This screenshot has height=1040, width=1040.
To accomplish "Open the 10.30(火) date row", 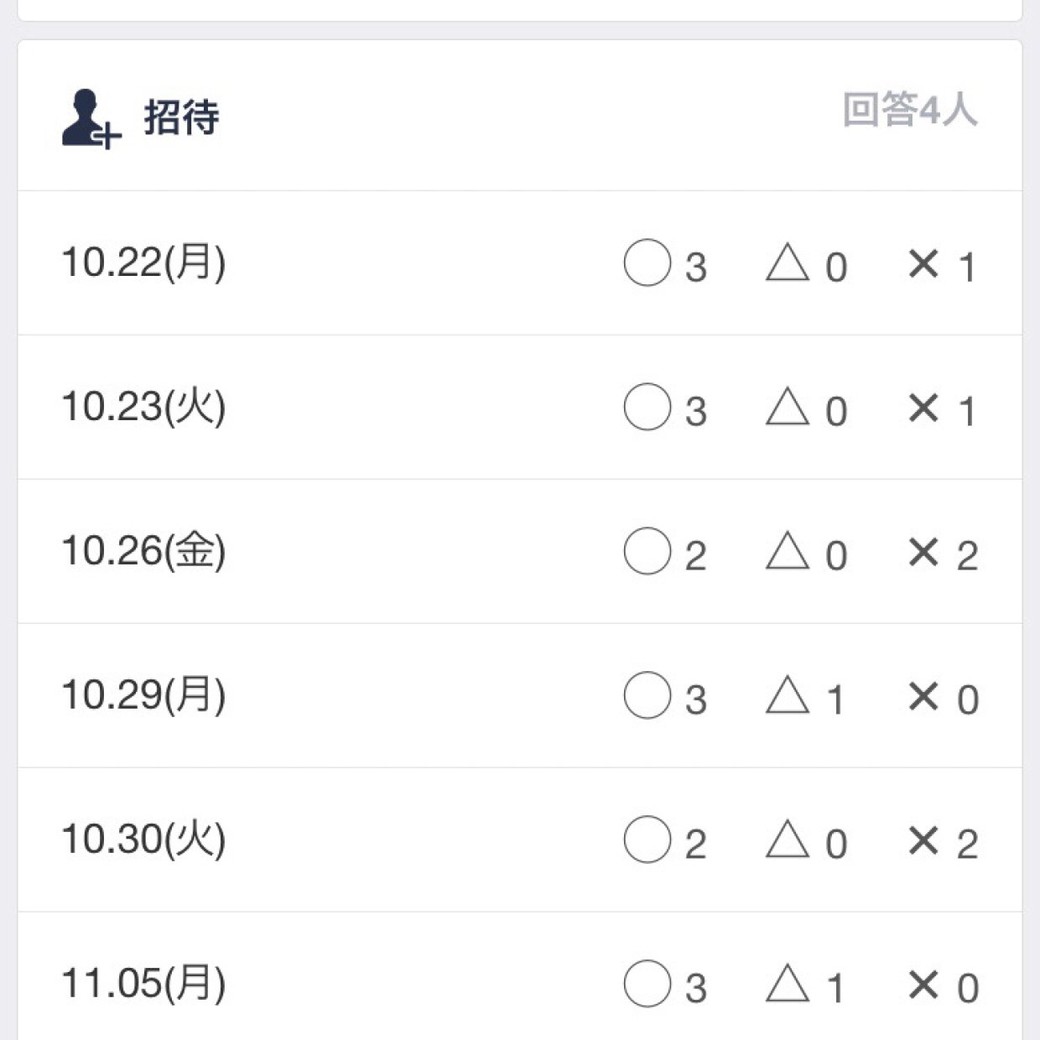I will pos(519,840).
